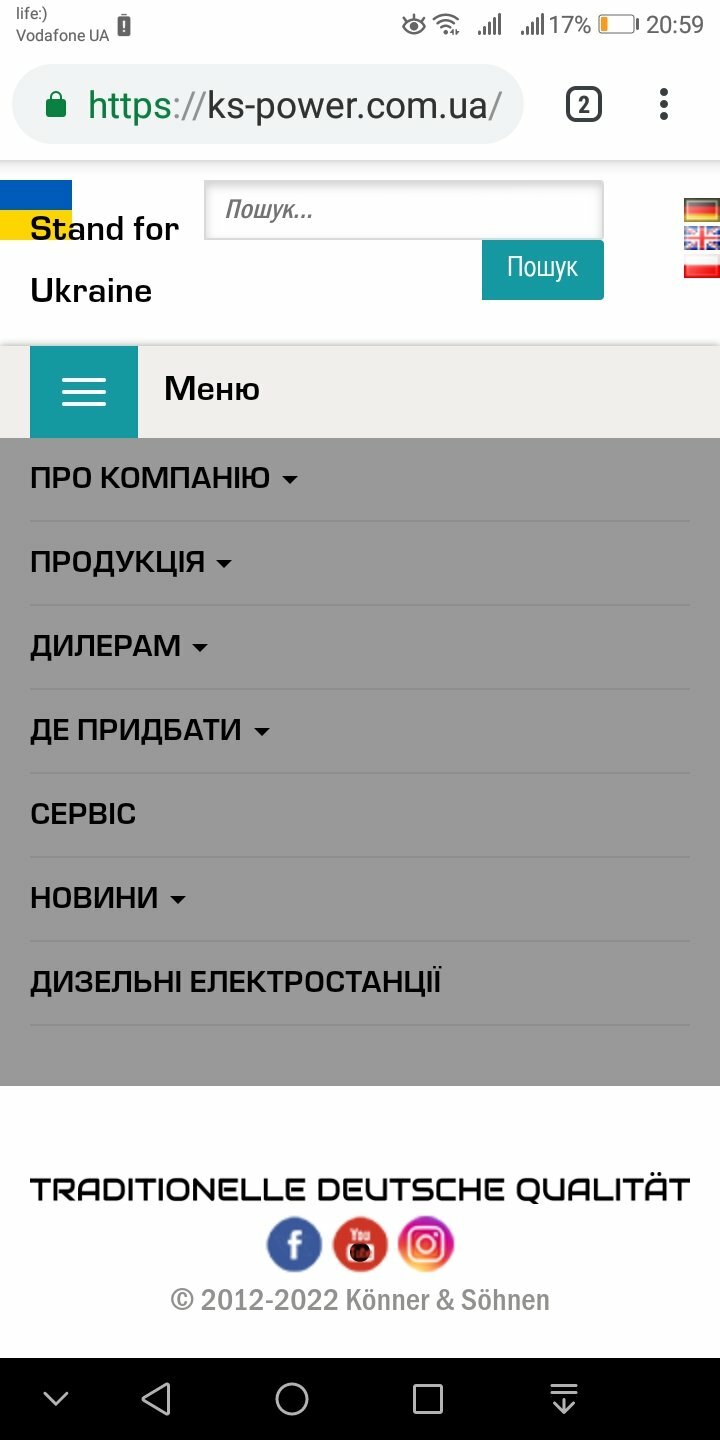
Task: Switch site language to Polish
Action: click(x=701, y=266)
